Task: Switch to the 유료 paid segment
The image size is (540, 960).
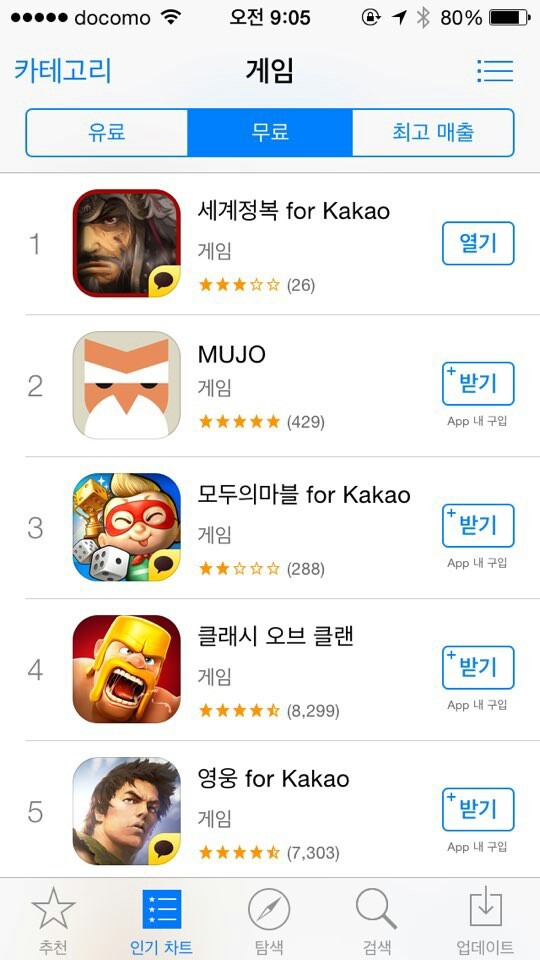Action: [x=107, y=132]
